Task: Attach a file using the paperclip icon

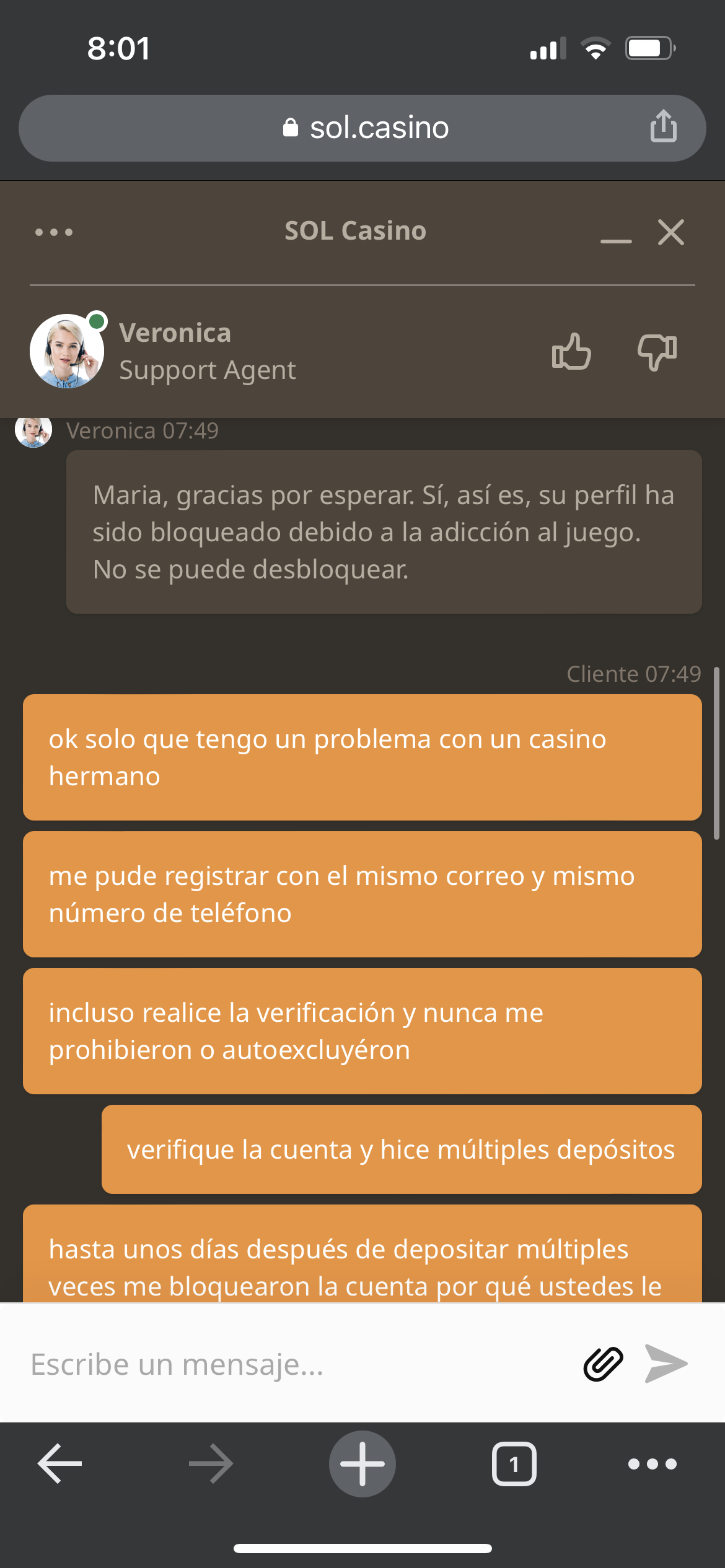Action: point(604,1362)
